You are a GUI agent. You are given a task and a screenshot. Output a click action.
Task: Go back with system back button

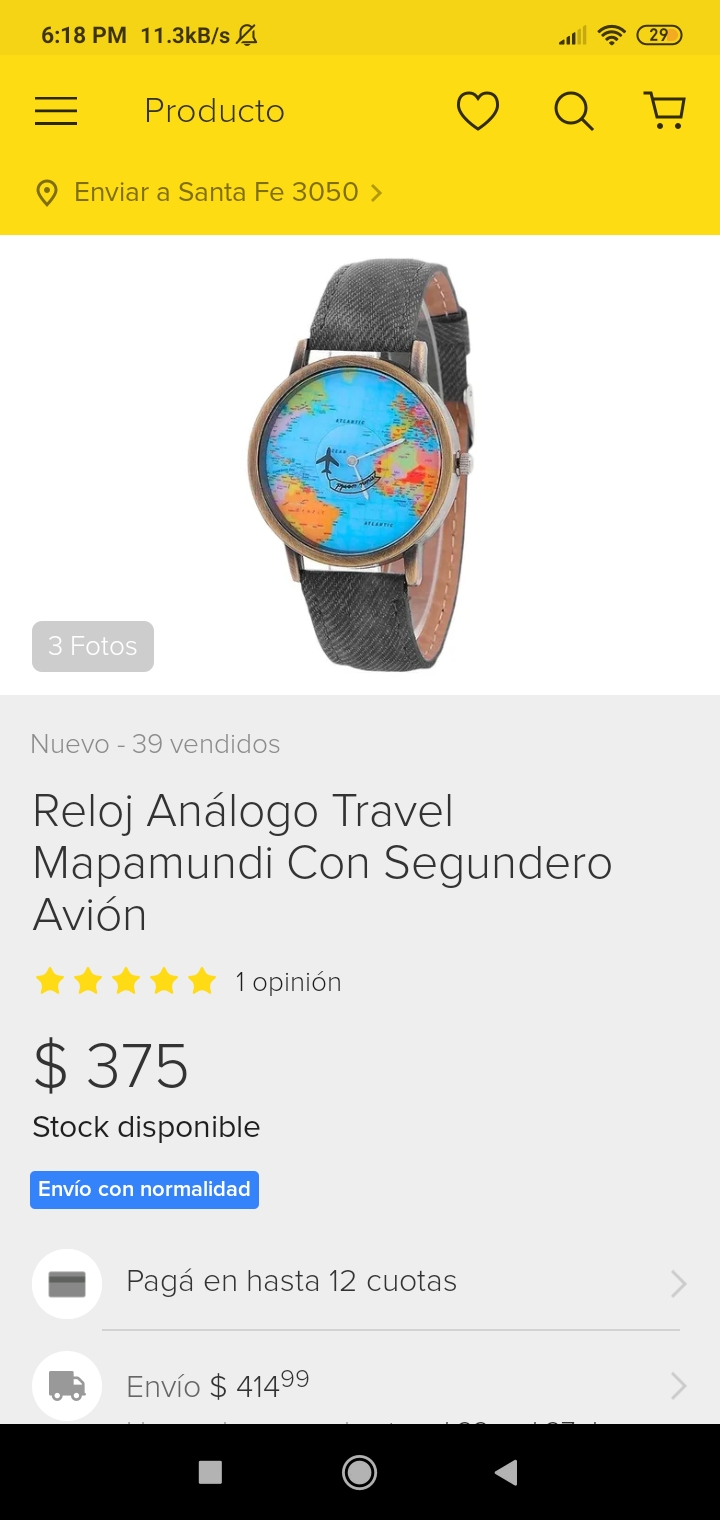(507, 1472)
